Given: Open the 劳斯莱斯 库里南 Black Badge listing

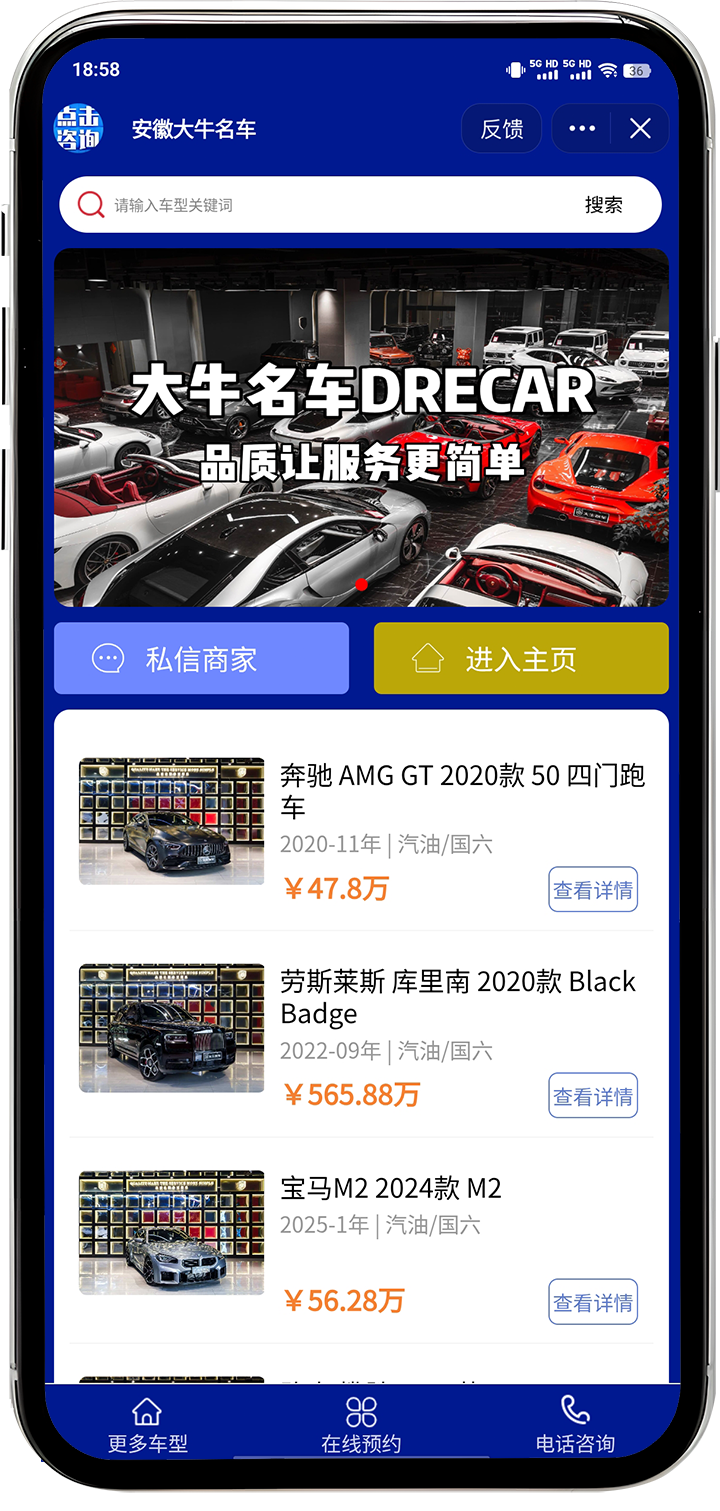Looking at the screenshot, I should coord(458,997).
